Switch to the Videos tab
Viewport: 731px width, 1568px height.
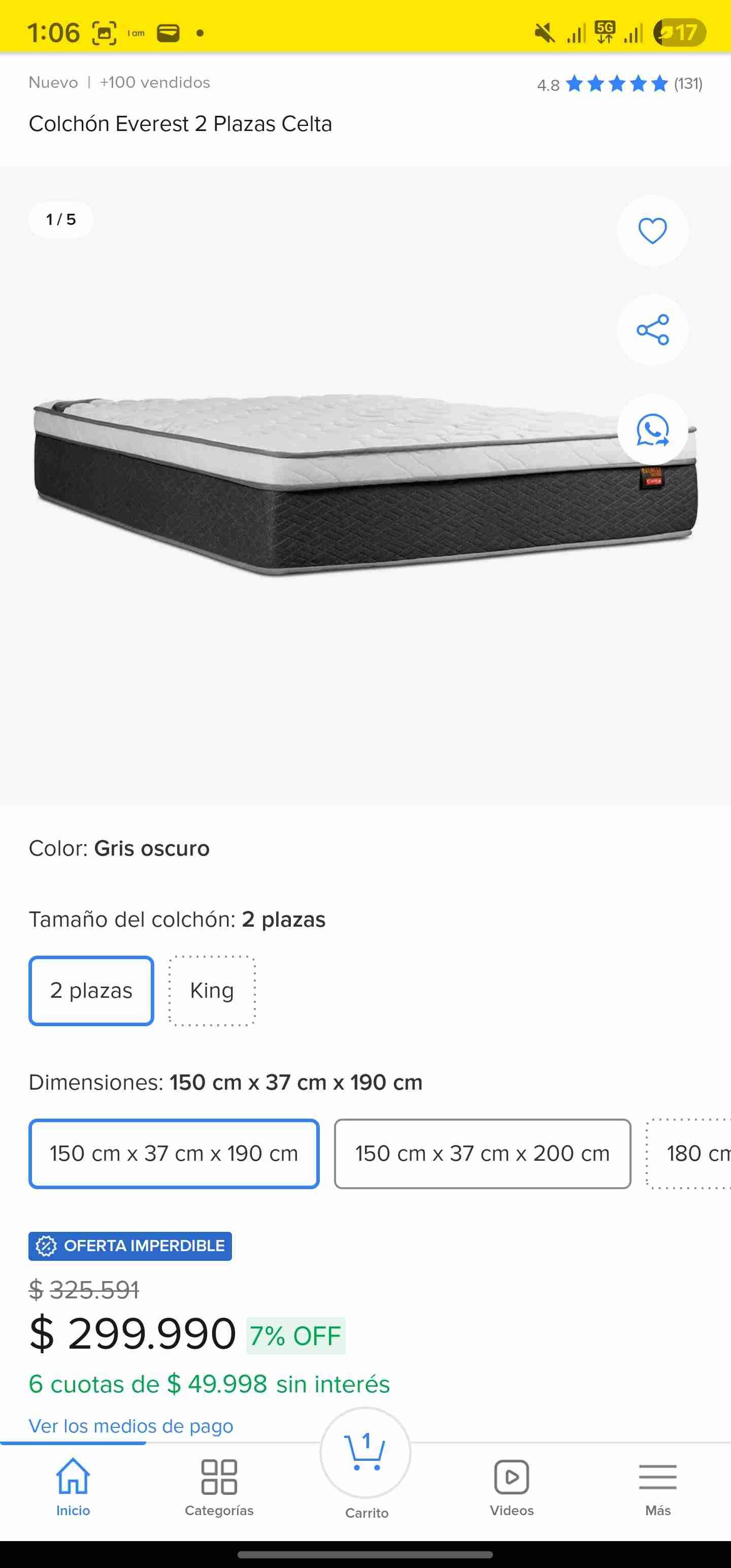(x=511, y=1486)
